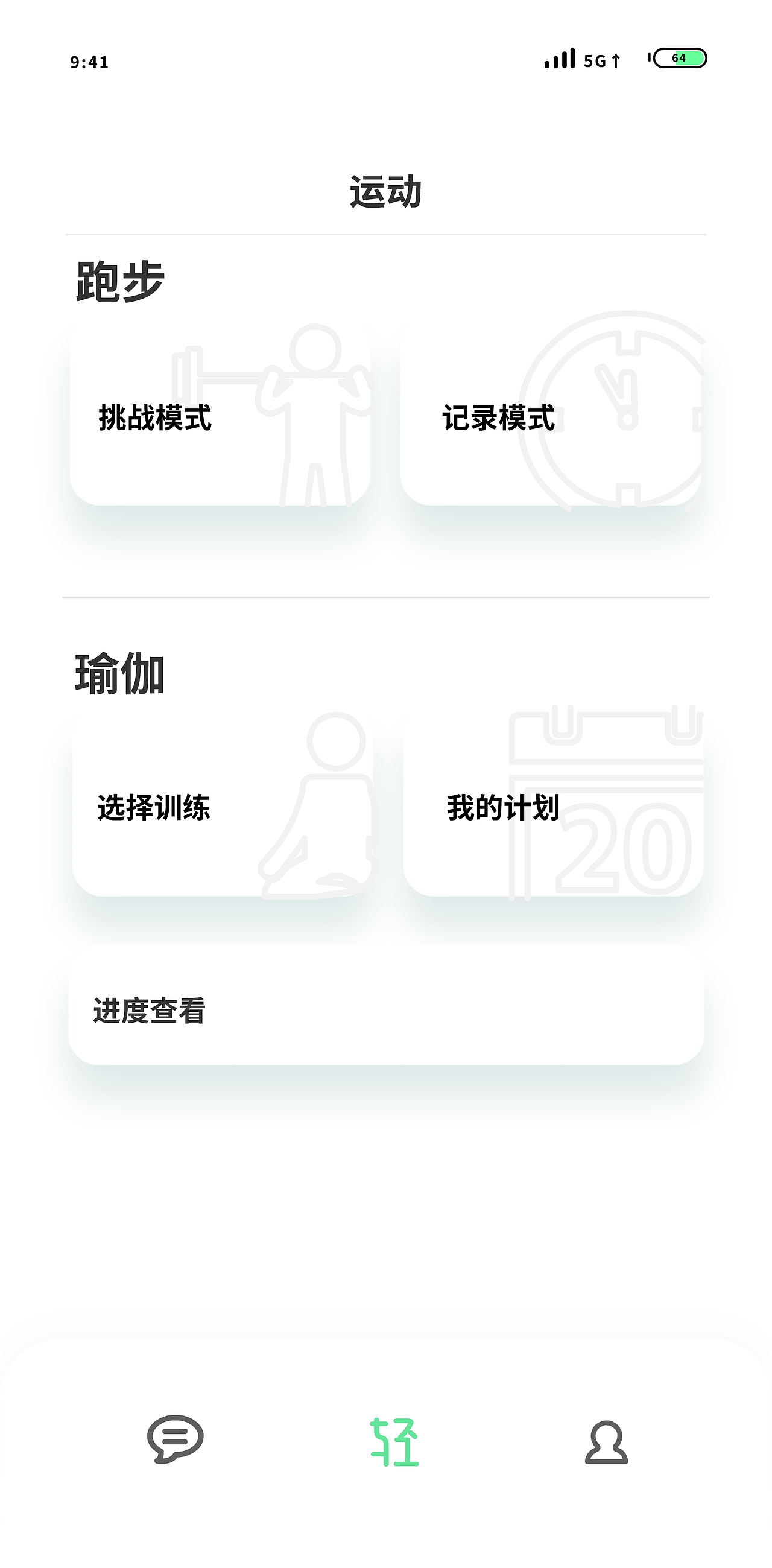Tap the battery indicator showing 64
Image resolution: width=772 pixels, height=1568 pixels.
point(680,57)
